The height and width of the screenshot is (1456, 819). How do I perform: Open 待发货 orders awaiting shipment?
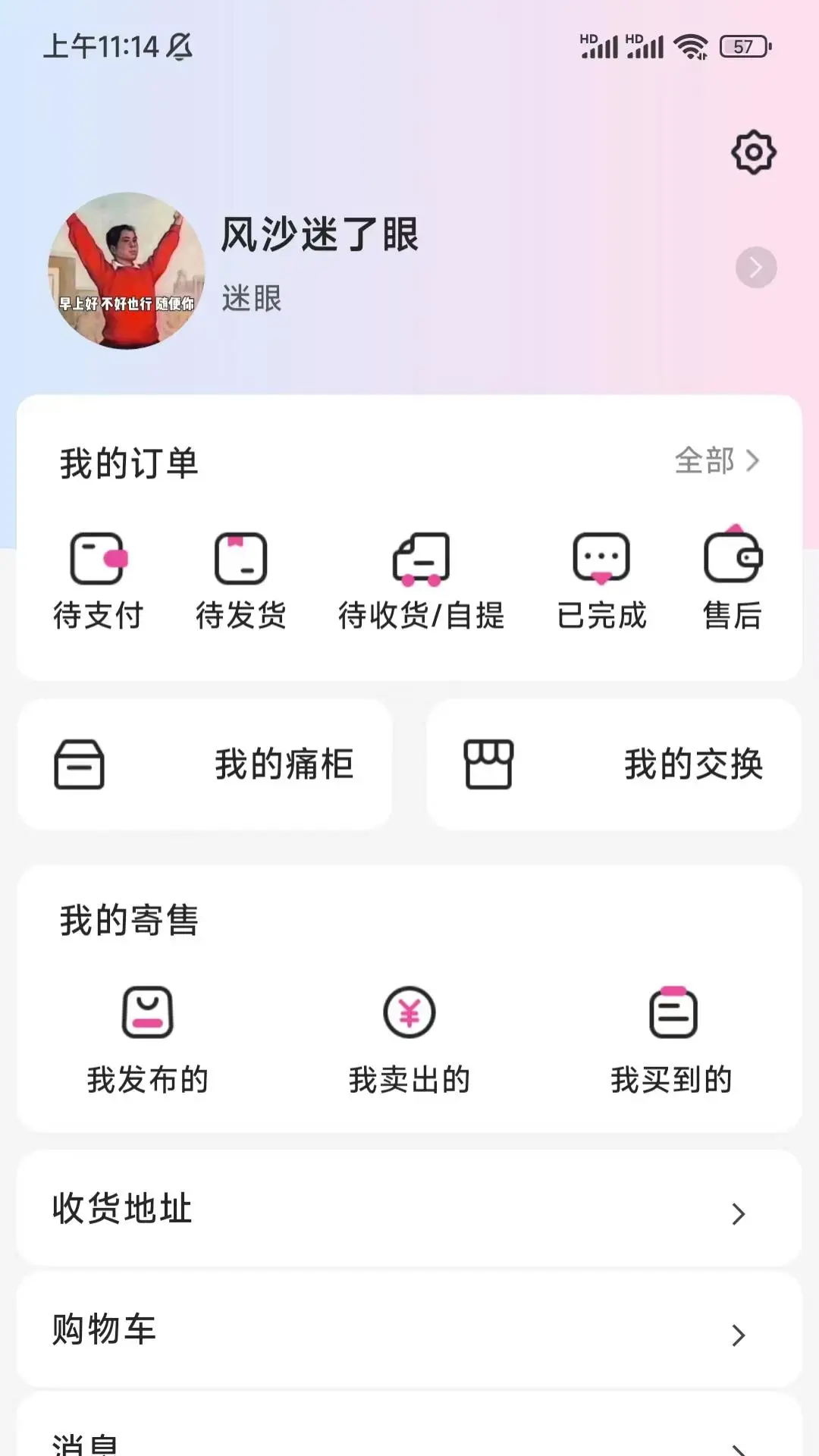[240, 582]
